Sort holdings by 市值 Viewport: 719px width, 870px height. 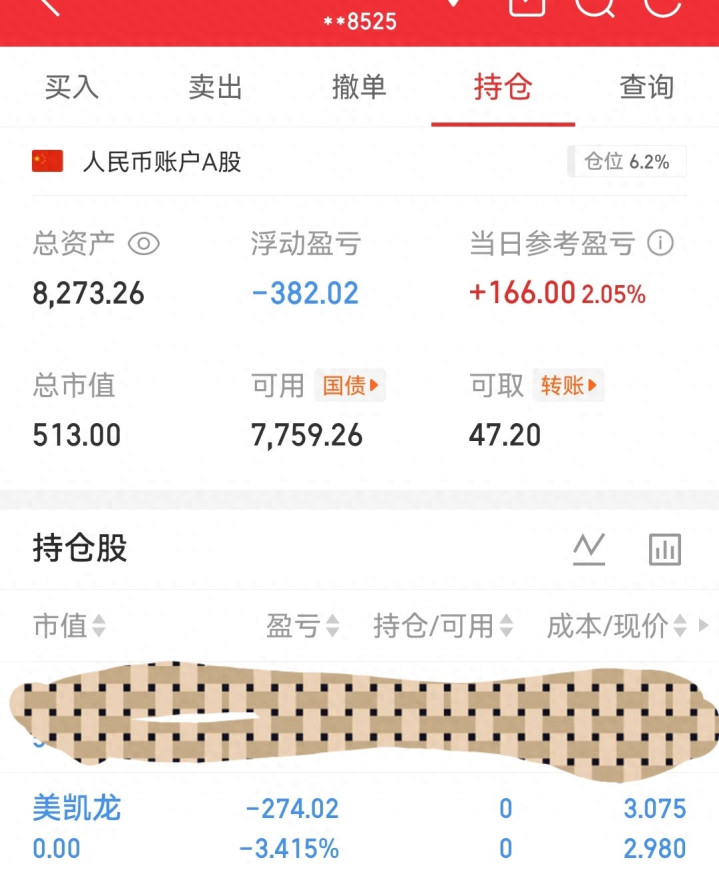point(69,627)
